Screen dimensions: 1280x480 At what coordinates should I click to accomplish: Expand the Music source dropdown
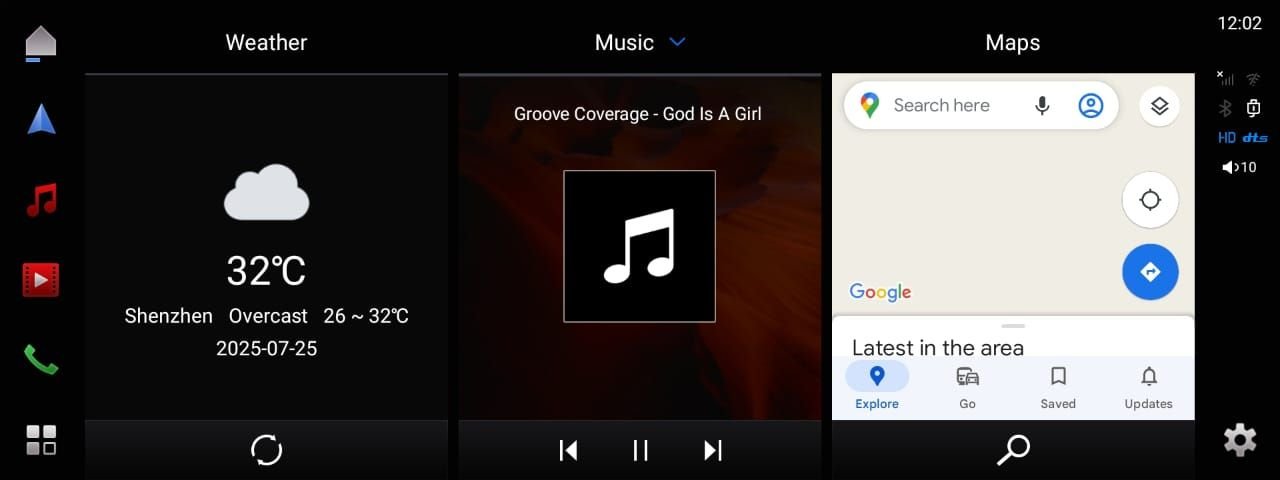pyautogui.click(x=677, y=42)
